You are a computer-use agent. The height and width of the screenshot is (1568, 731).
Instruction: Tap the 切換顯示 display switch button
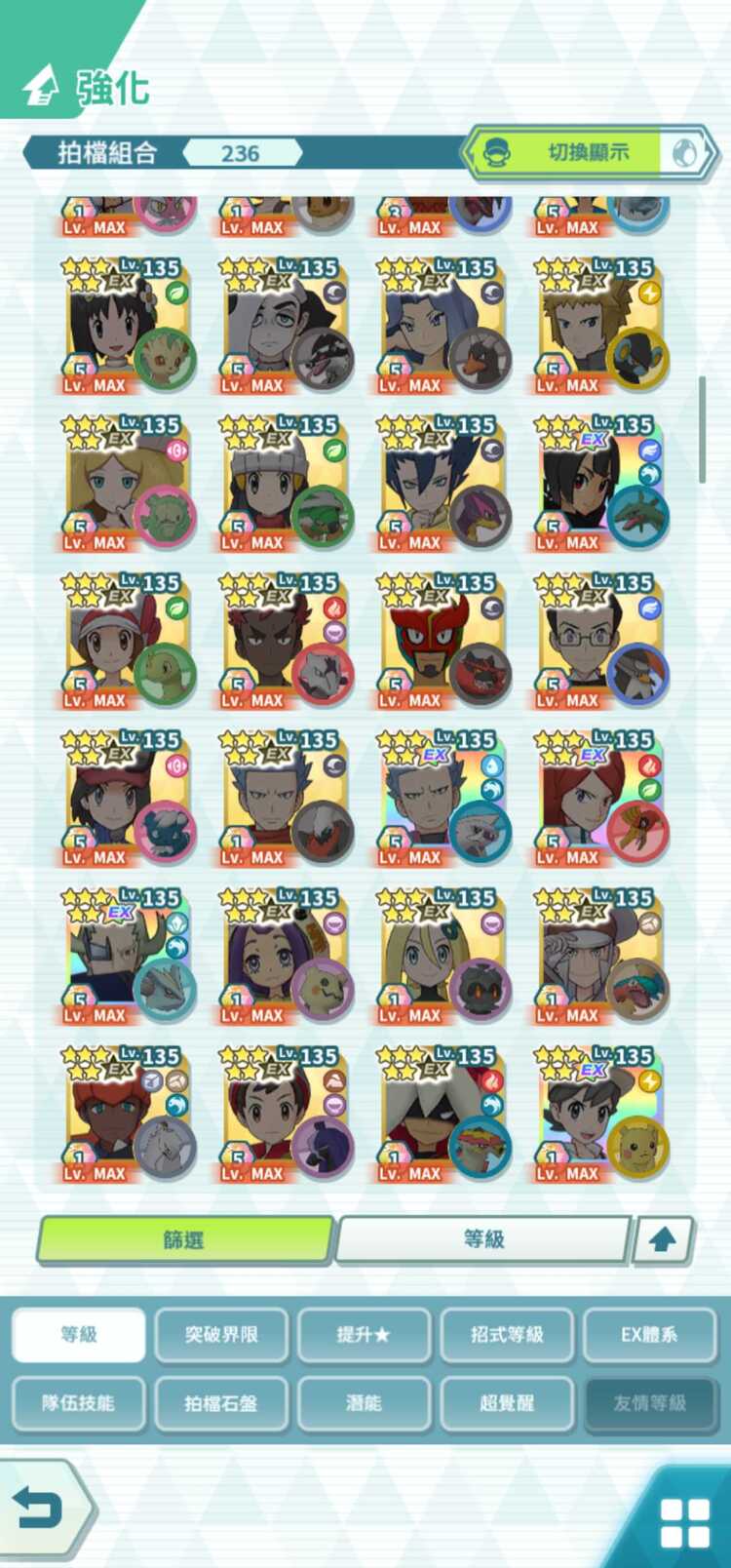pos(589,152)
